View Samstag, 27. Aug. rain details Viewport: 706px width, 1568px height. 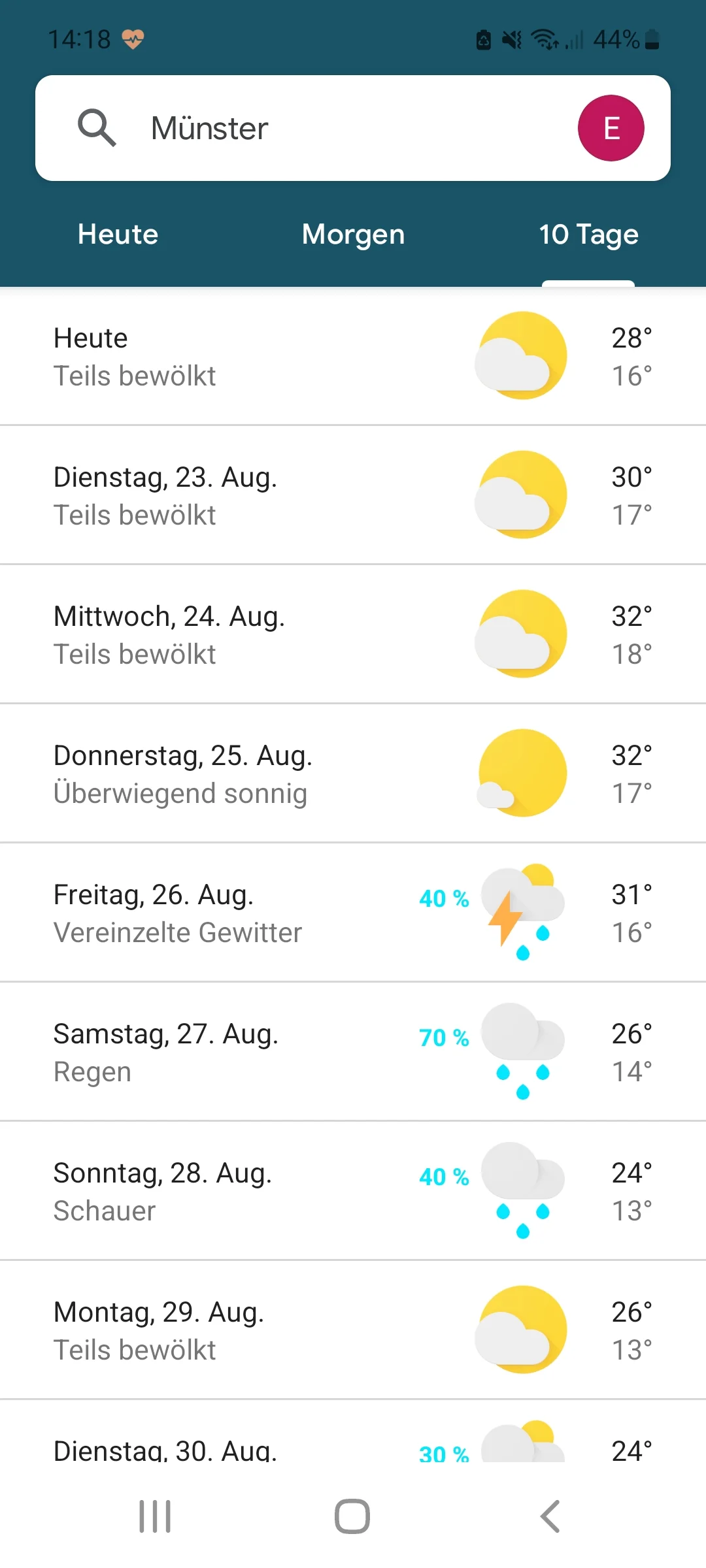pyautogui.click(x=353, y=1052)
